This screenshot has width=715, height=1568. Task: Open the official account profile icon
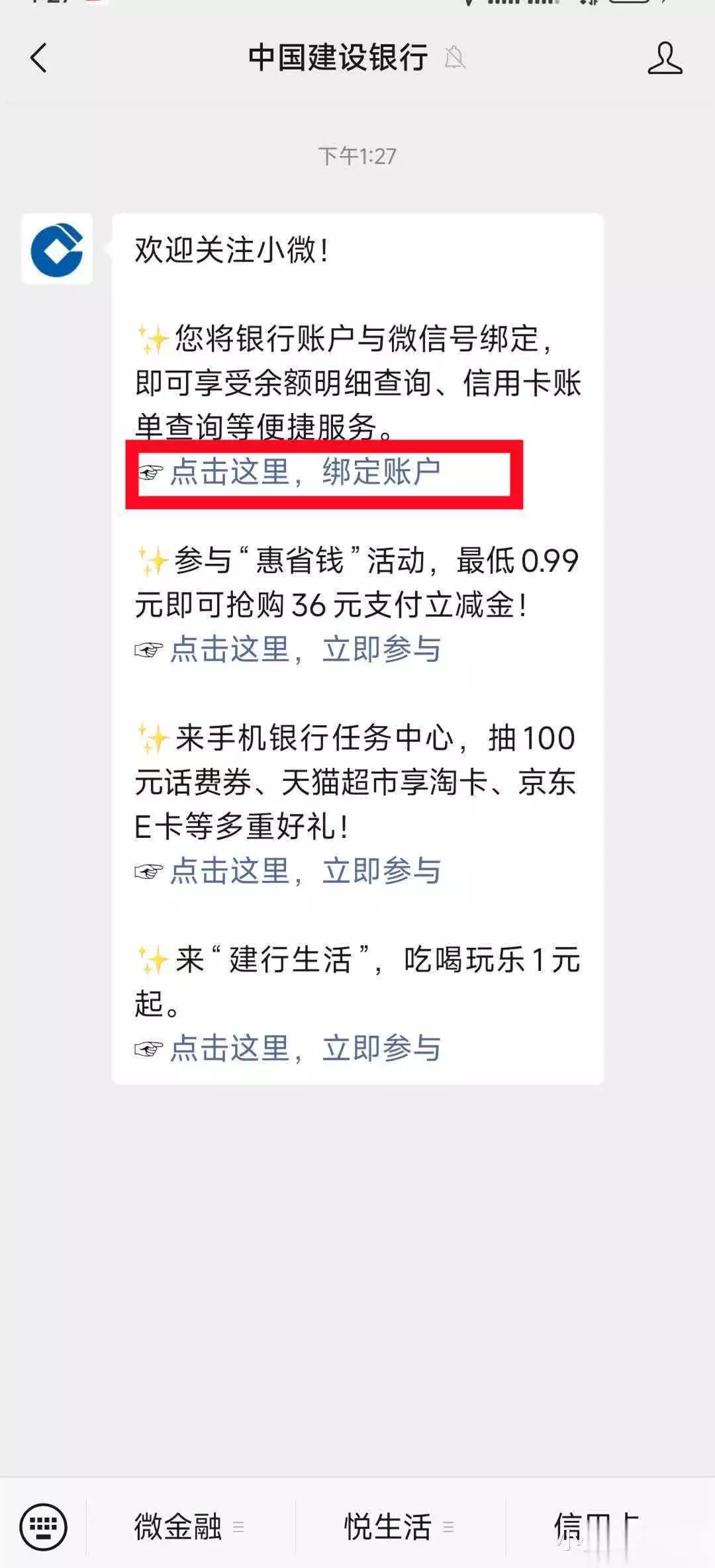pos(665,58)
